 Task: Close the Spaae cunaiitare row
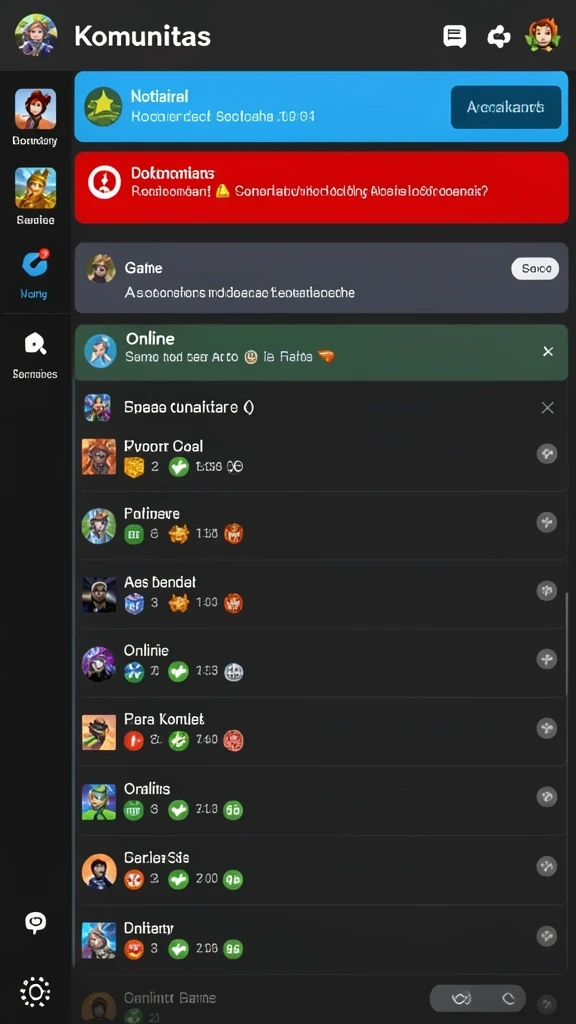pos(547,408)
